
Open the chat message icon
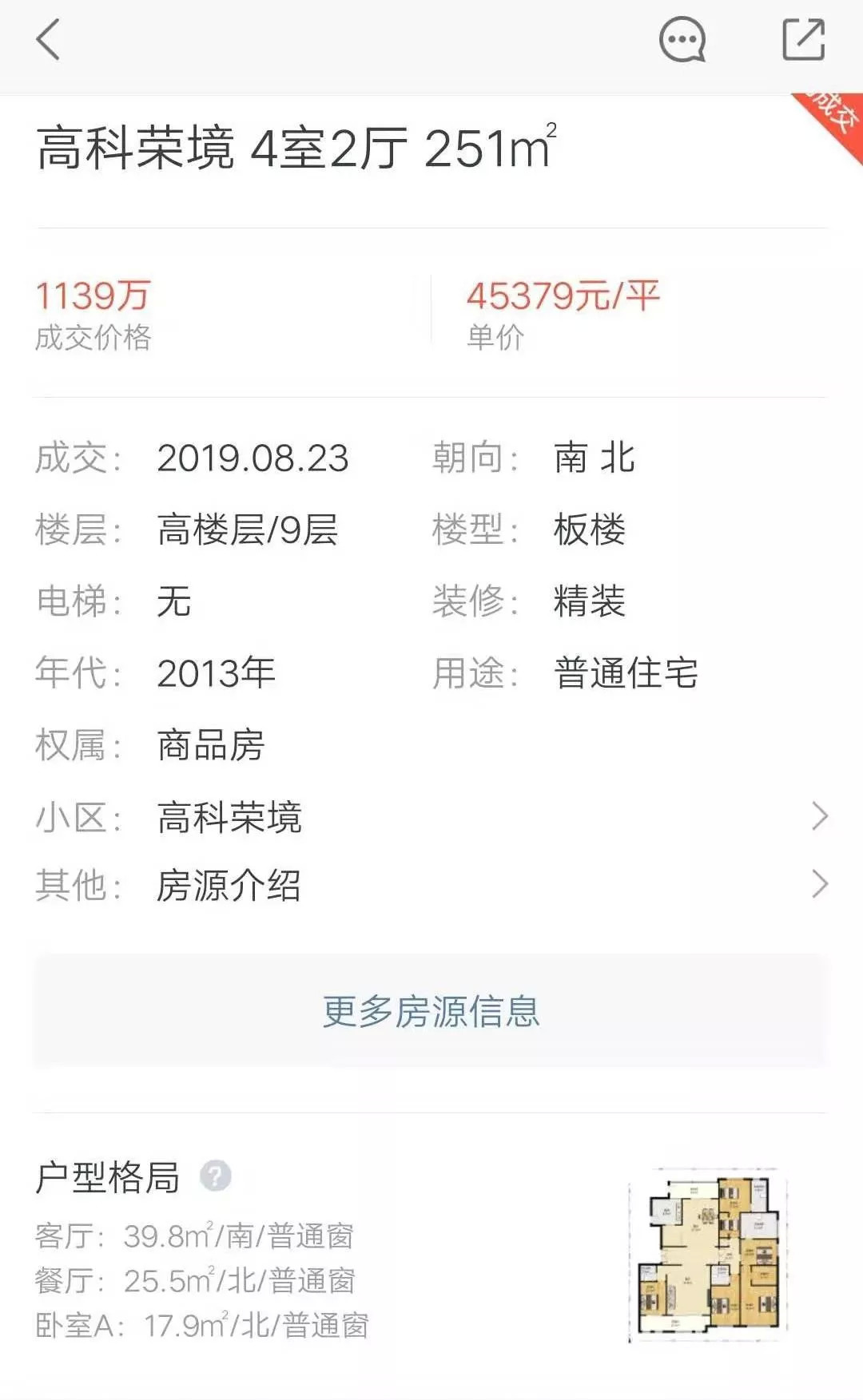(682, 40)
